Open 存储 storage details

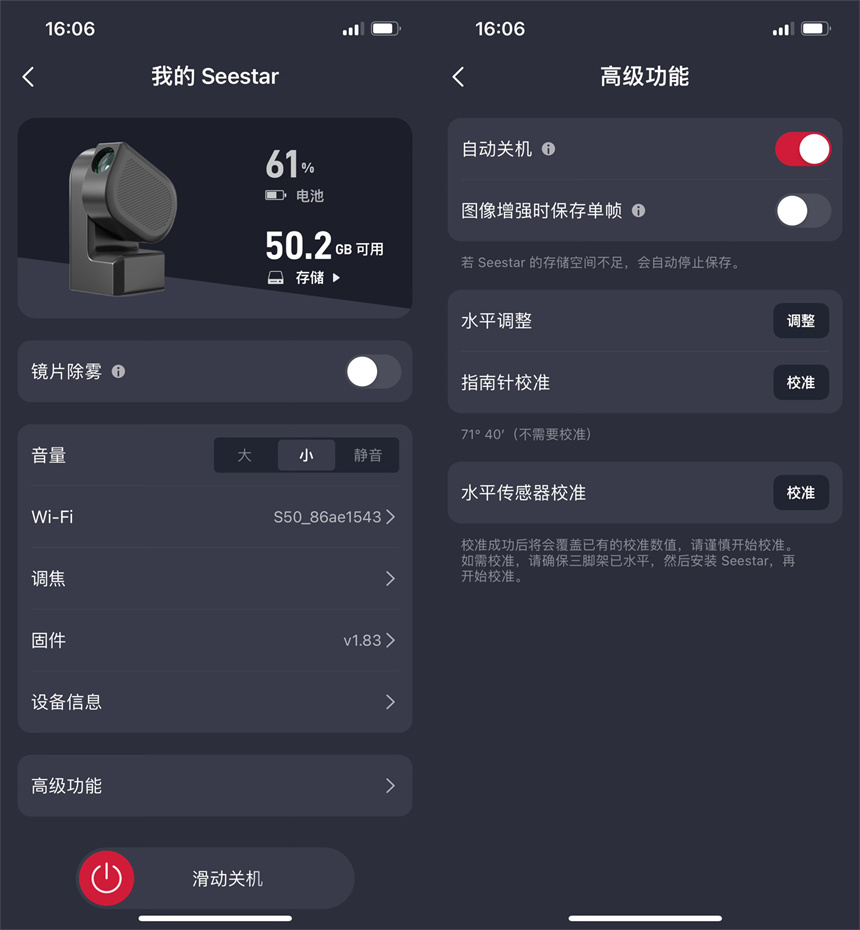[x=310, y=277]
